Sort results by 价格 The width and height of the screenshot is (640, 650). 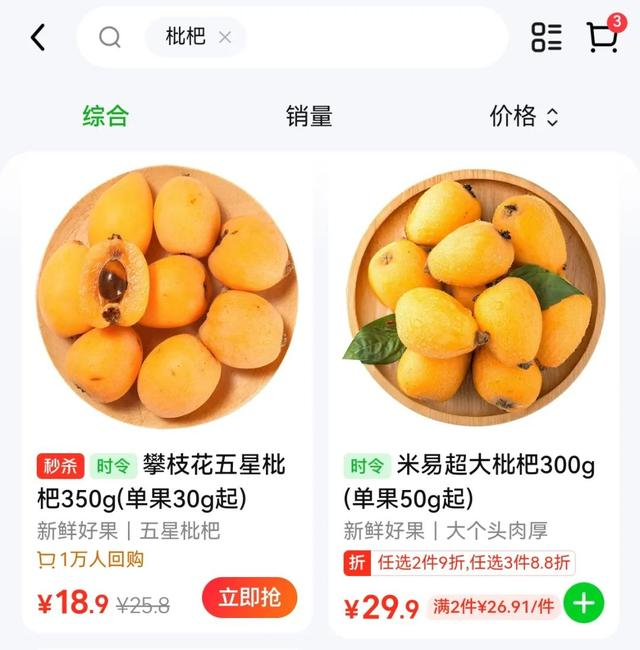(x=523, y=116)
